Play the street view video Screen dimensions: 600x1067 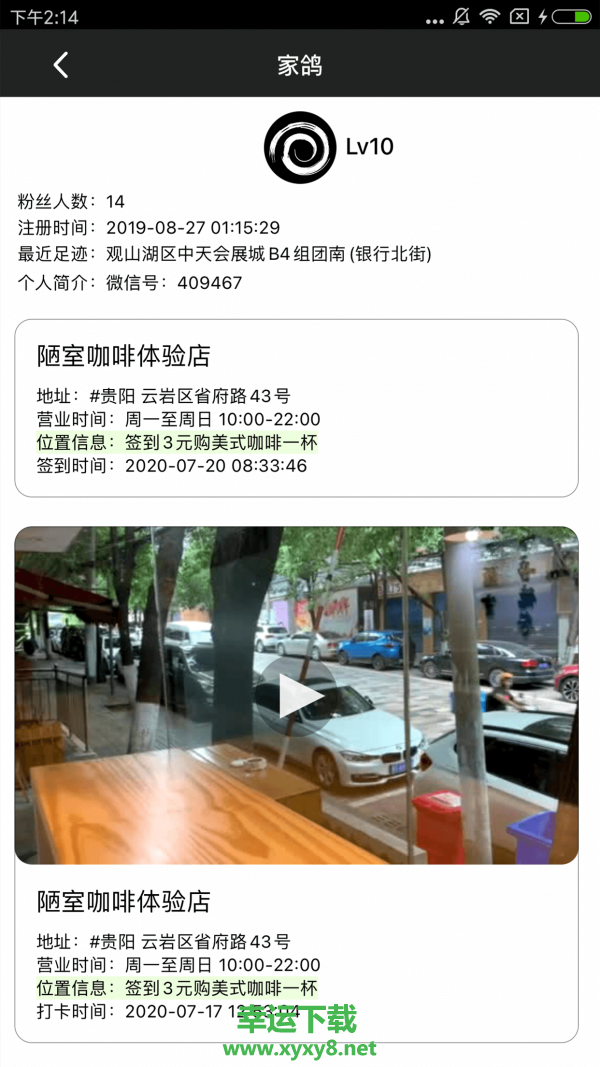(x=296, y=695)
